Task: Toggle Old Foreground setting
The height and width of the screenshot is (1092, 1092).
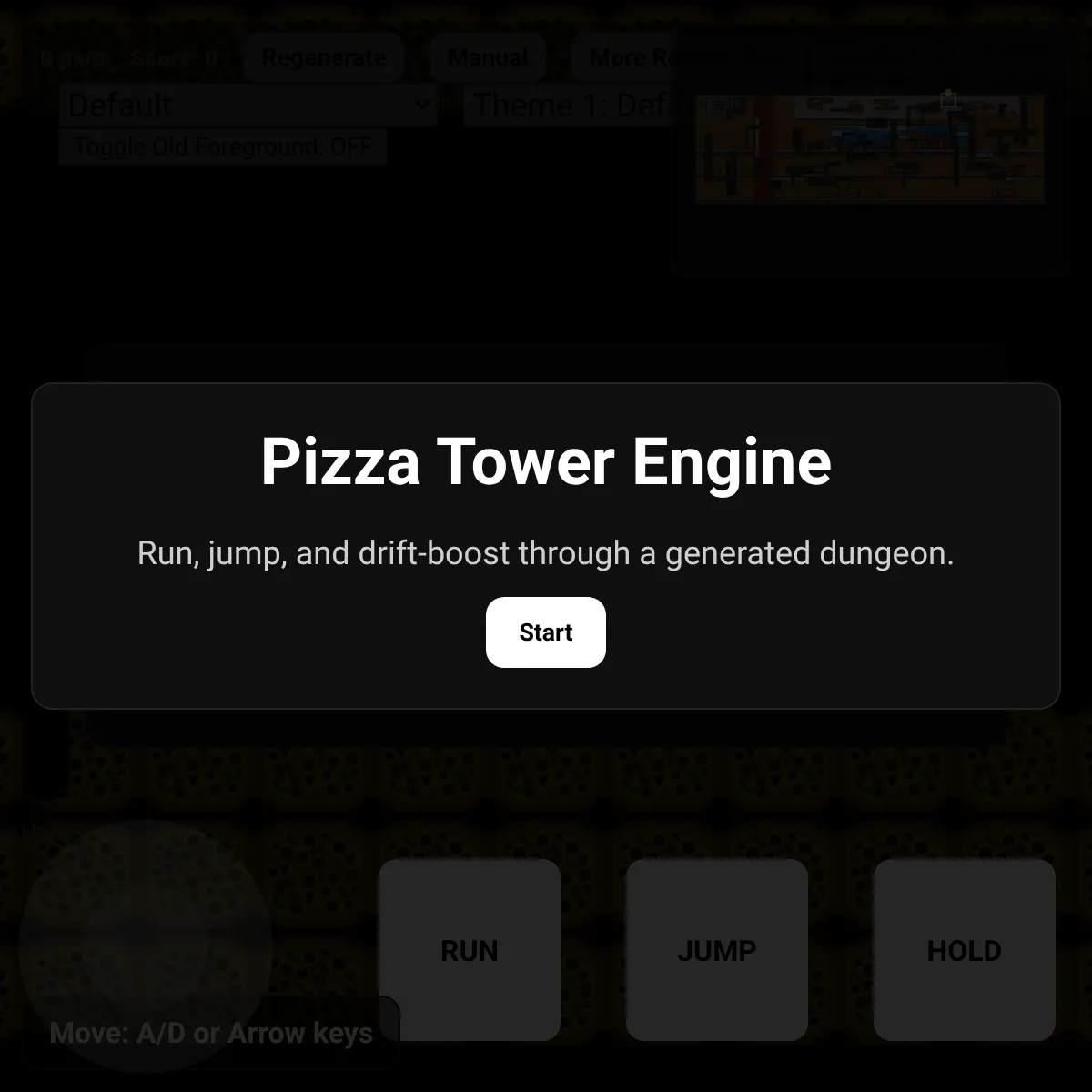Action: [223, 147]
